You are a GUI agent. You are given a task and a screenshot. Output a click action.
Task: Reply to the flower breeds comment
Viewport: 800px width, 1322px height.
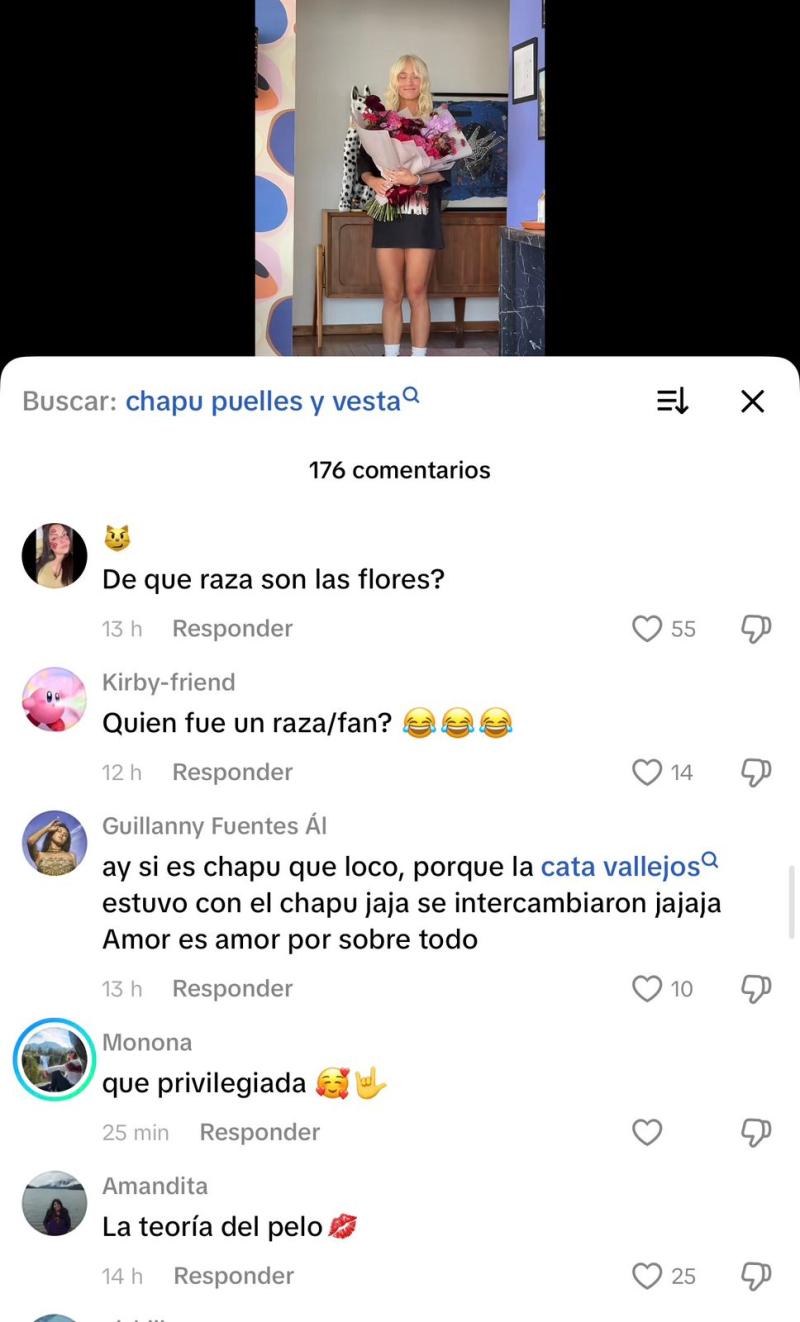[231, 628]
